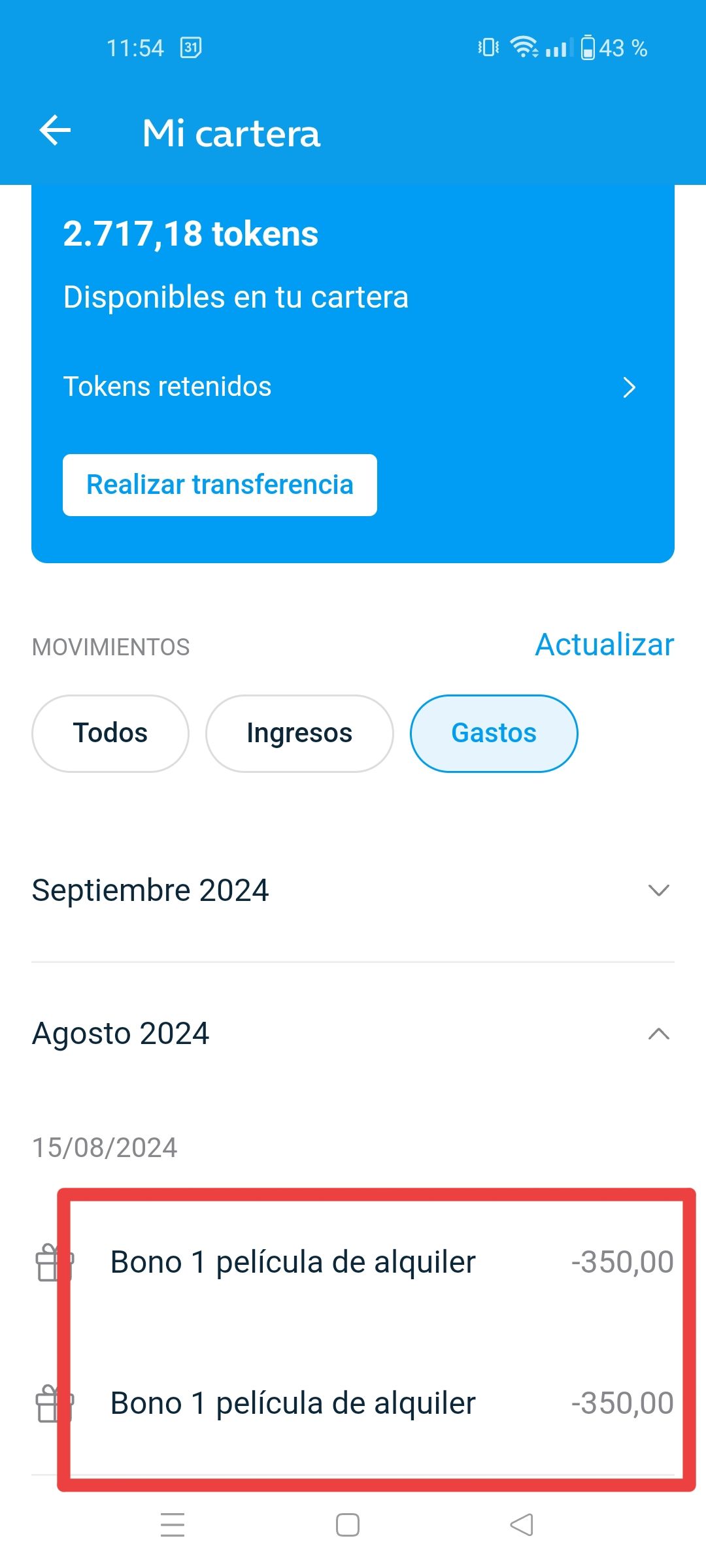Tap the gift icon on second Bono movement
The height and width of the screenshot is (1568, 706).
click(56, 1403)
